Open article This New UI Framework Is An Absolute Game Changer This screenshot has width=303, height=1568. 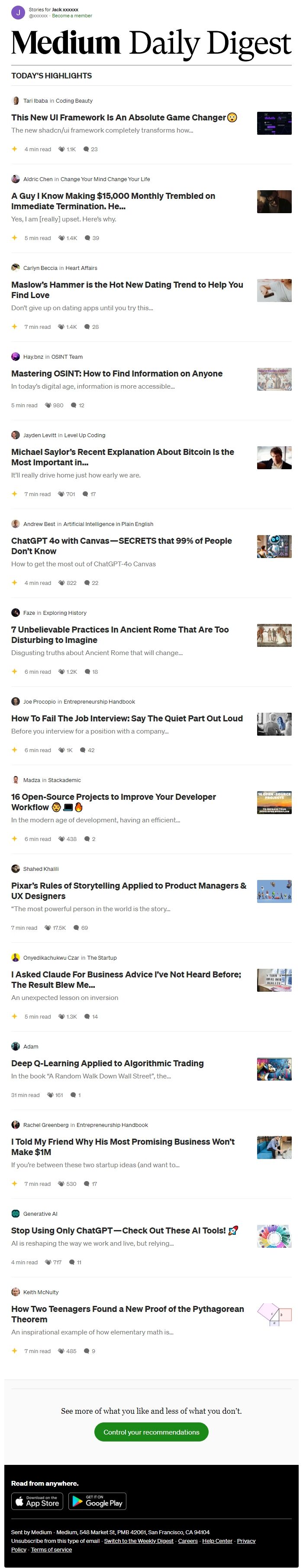(x=119, y=117)
